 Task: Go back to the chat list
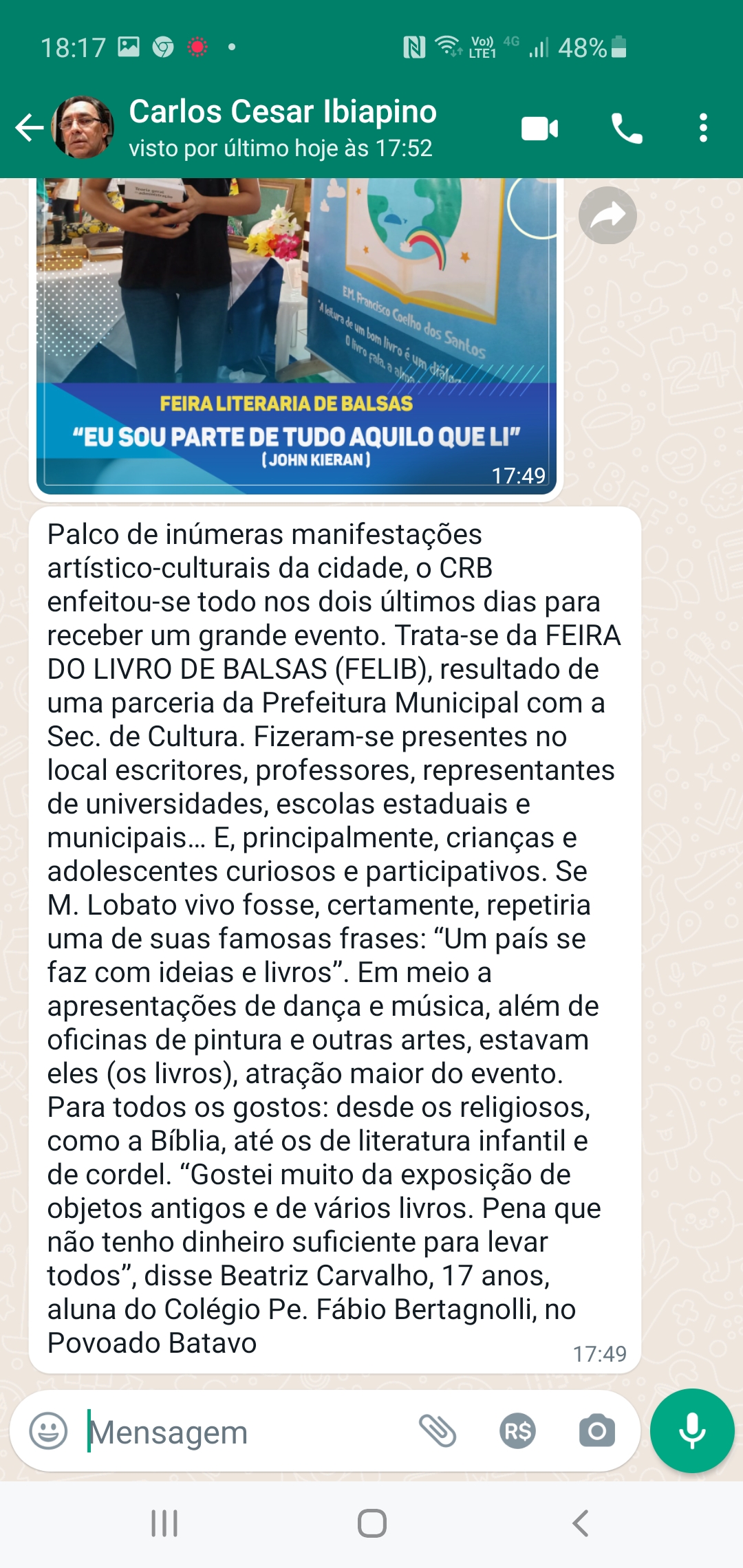click(x=29, y=128)
